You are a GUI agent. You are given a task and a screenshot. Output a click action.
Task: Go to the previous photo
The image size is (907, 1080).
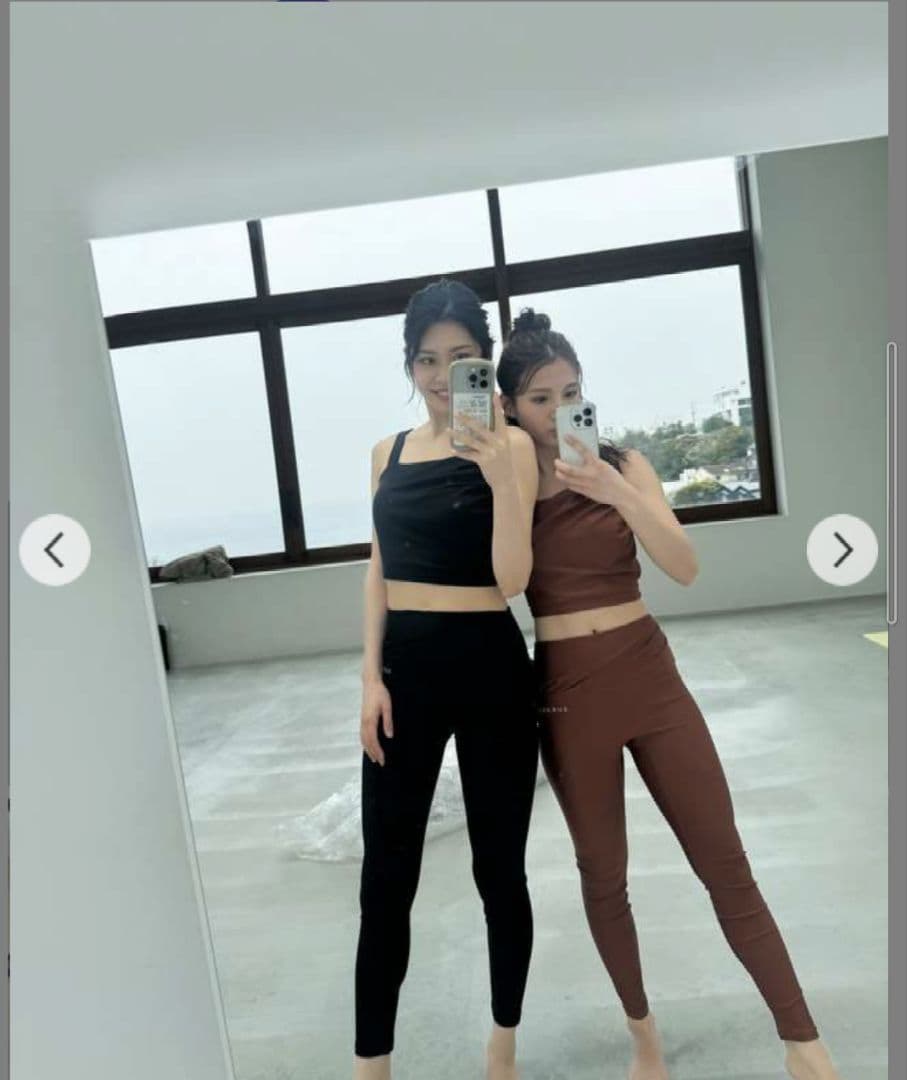point(54,550)
